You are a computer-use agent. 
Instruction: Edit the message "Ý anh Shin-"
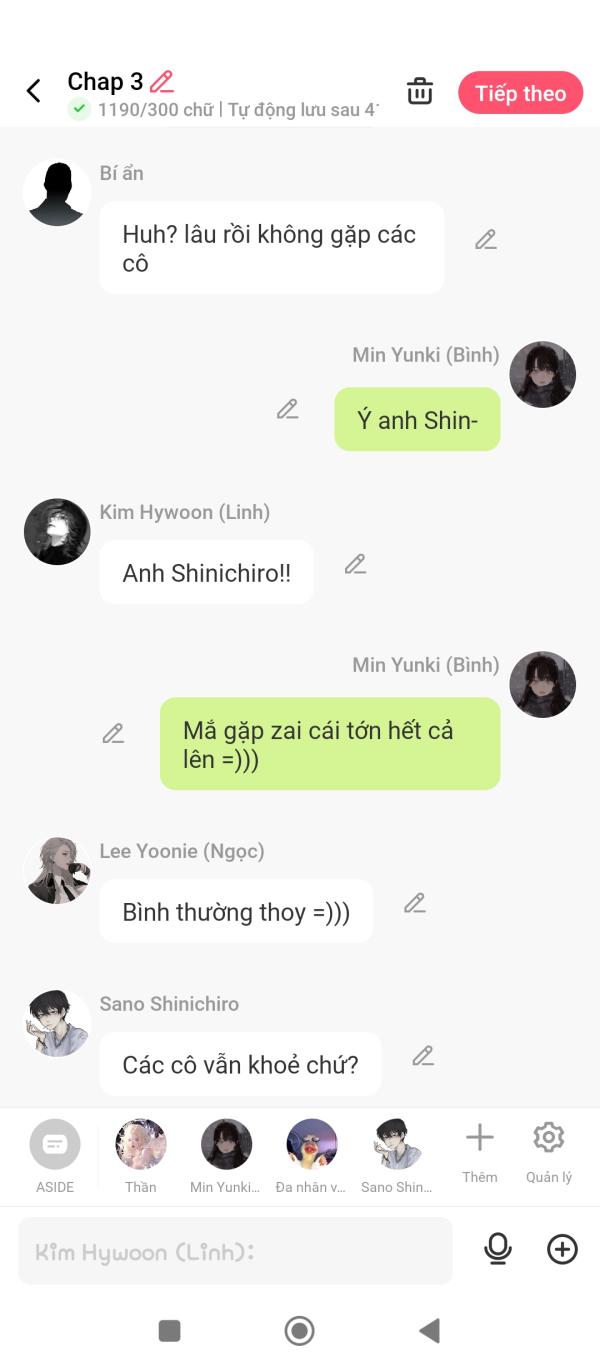pyautogui.click(x=288, y=409)
